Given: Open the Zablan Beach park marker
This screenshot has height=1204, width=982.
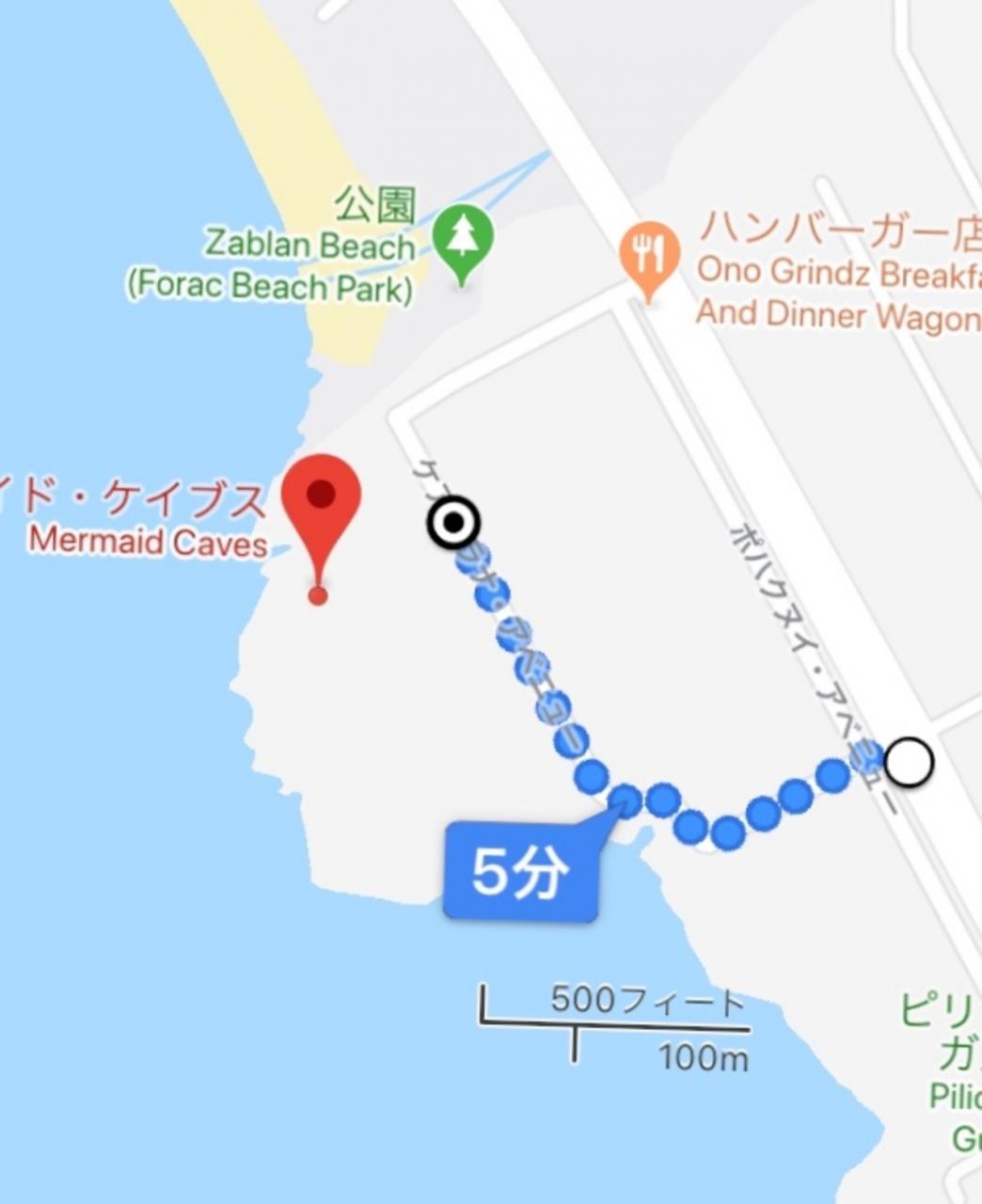Looking at the screenshot, I should [462, 239].
